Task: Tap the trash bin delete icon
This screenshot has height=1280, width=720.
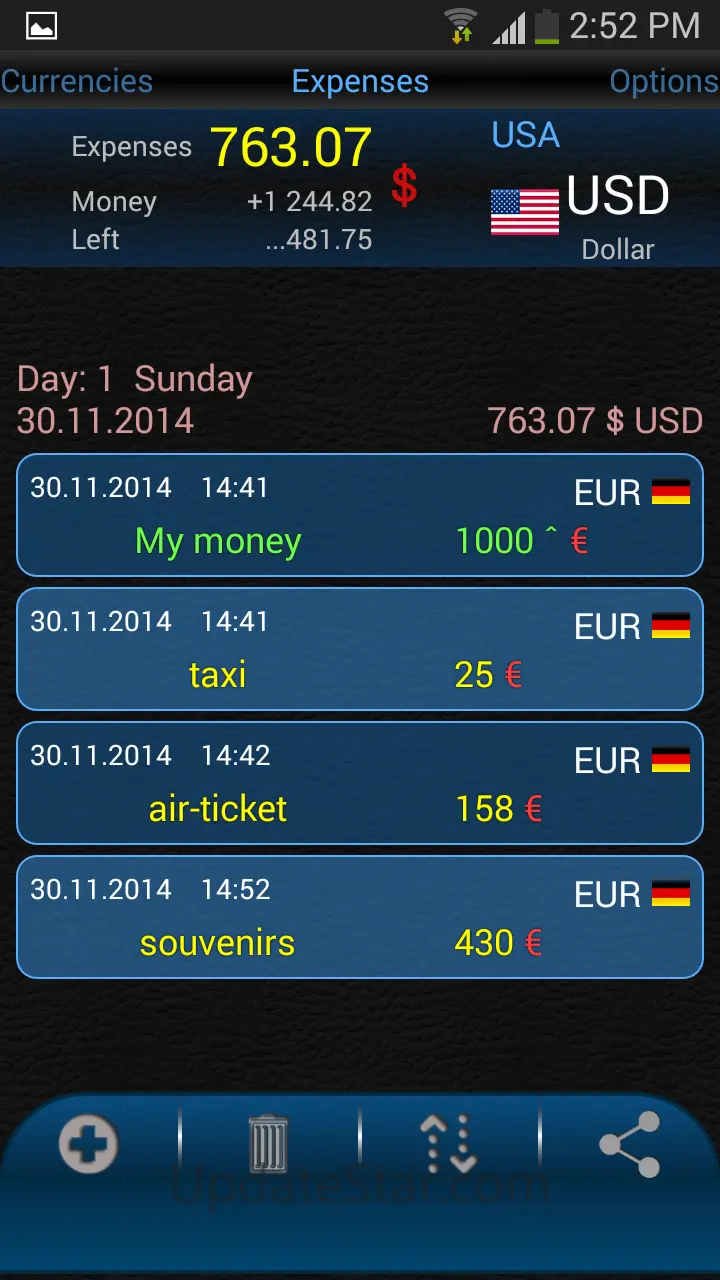Action: click(x=268, y=1144)
